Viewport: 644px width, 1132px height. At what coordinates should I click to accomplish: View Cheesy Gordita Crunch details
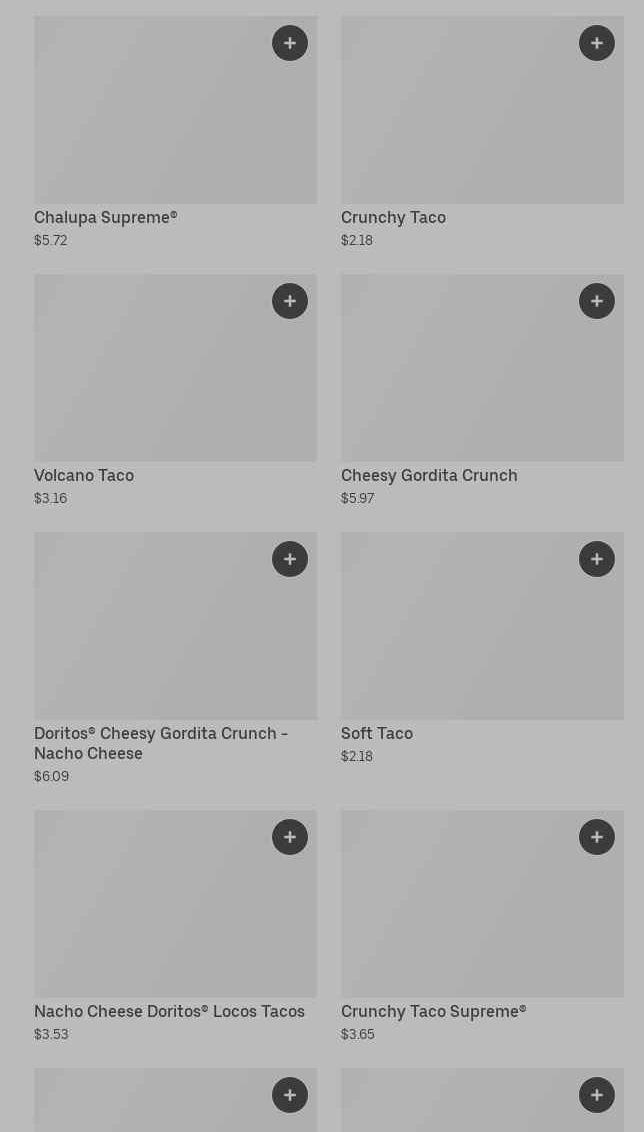click(460, 380)
